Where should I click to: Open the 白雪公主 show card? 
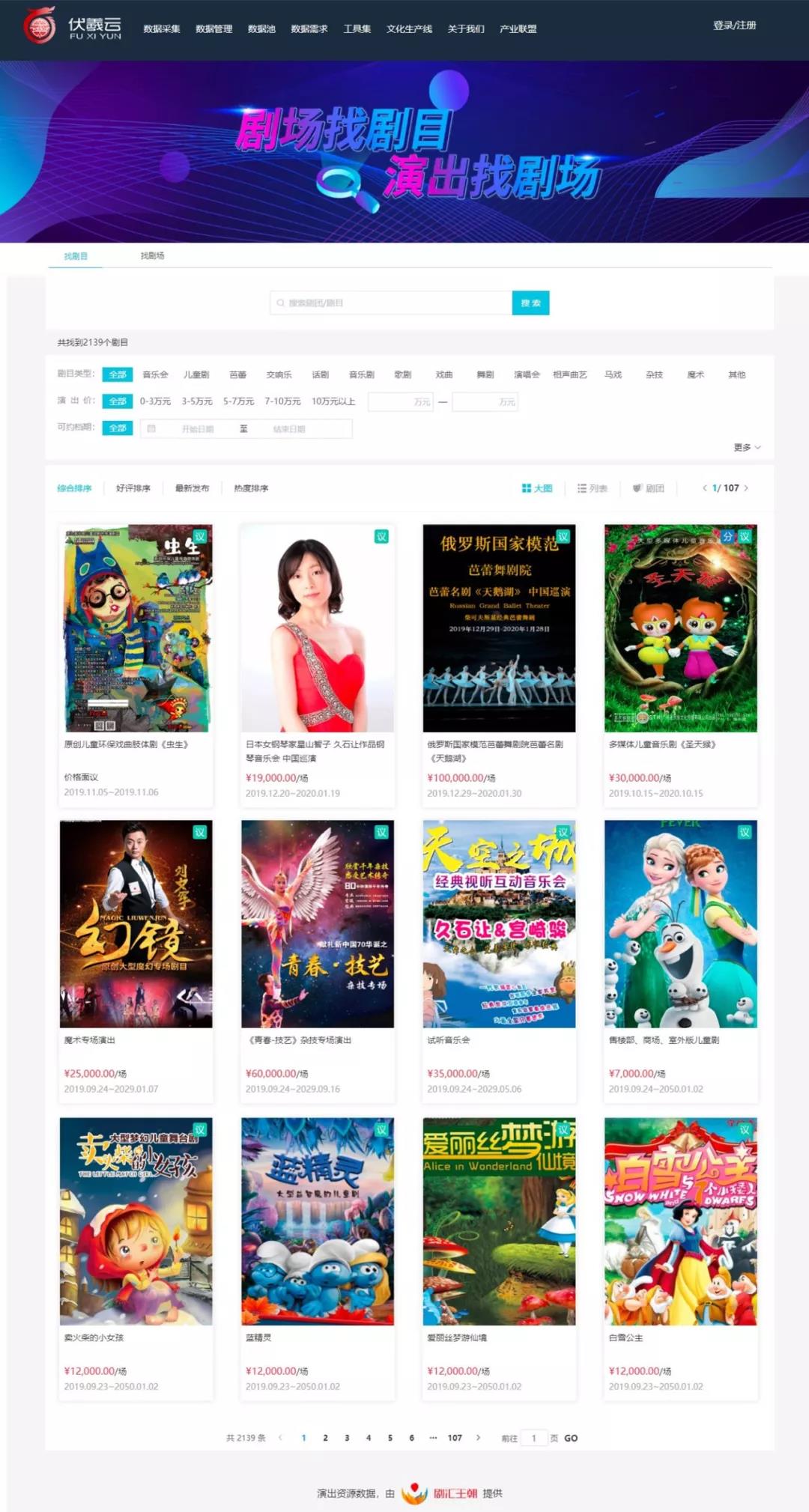coord(681,1258)
